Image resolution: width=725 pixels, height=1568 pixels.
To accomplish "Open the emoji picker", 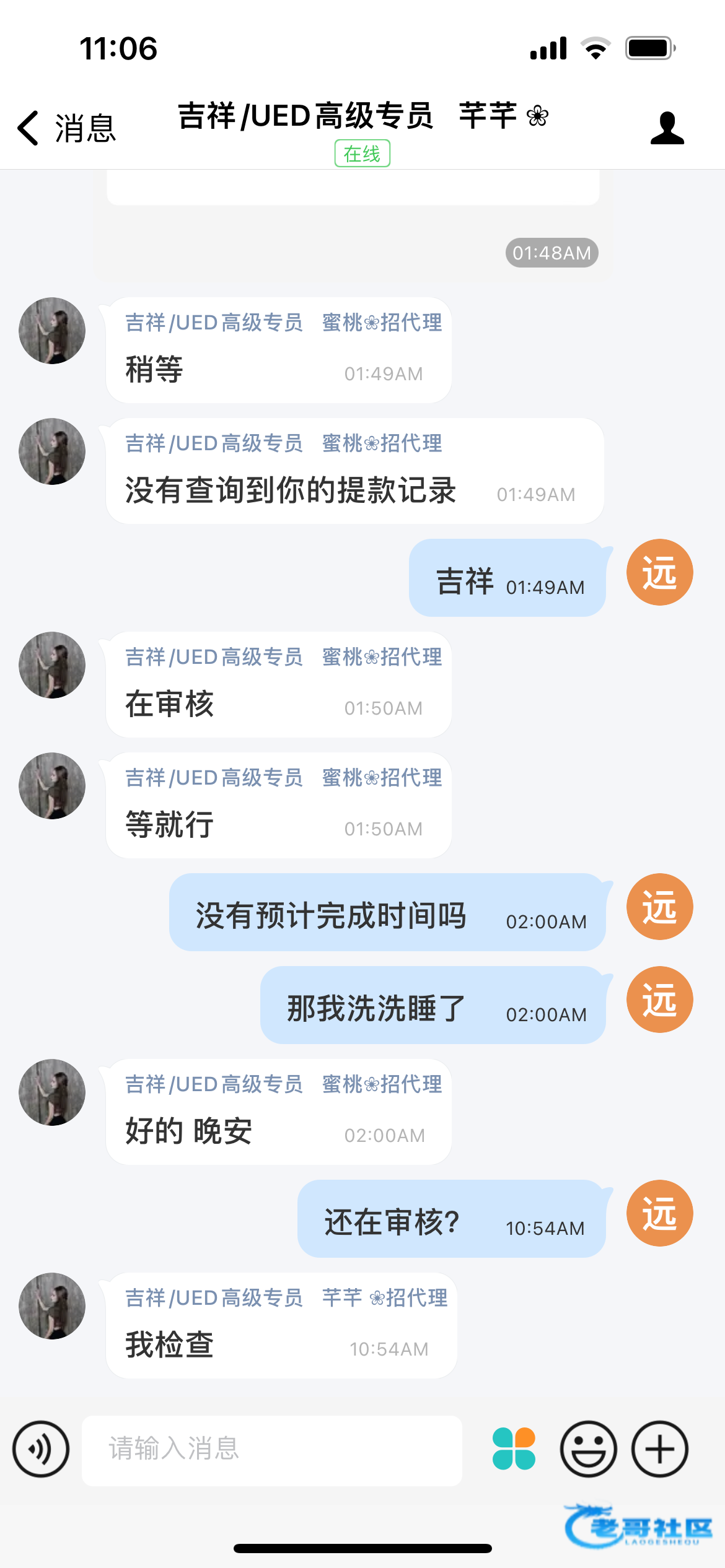I will (588, 1449).
